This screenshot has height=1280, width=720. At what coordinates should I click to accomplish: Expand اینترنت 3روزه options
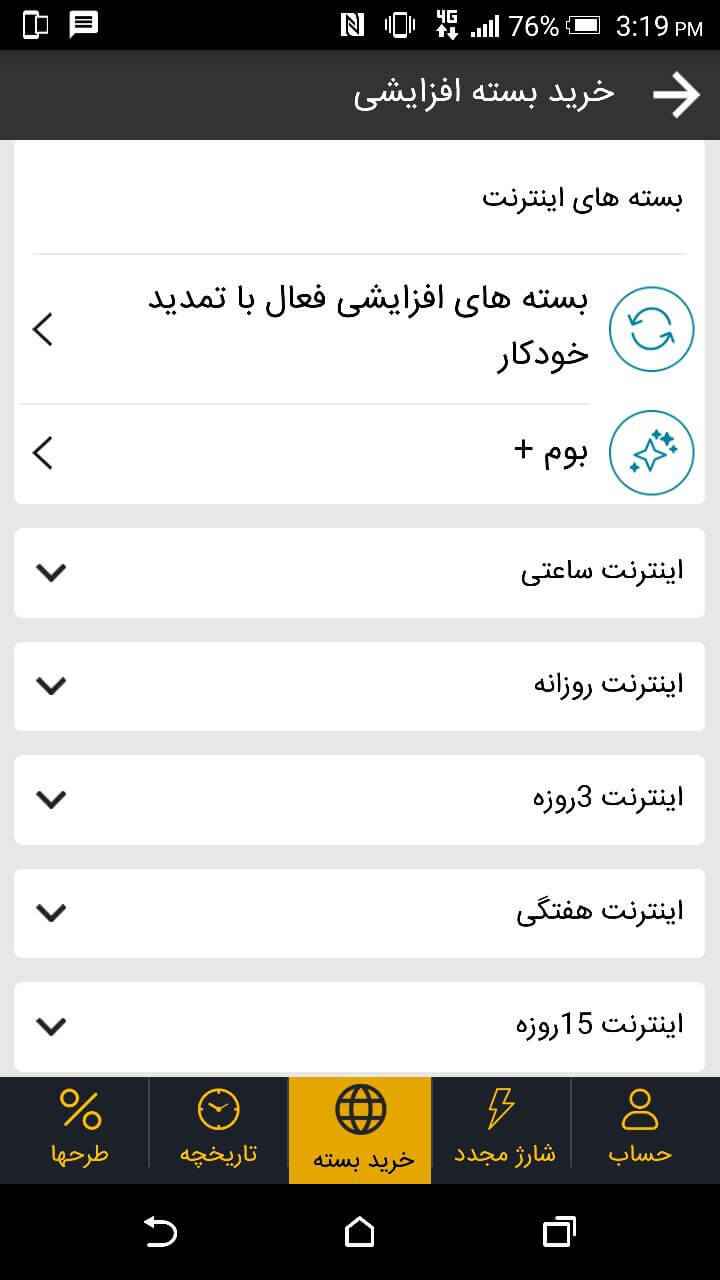360,800
